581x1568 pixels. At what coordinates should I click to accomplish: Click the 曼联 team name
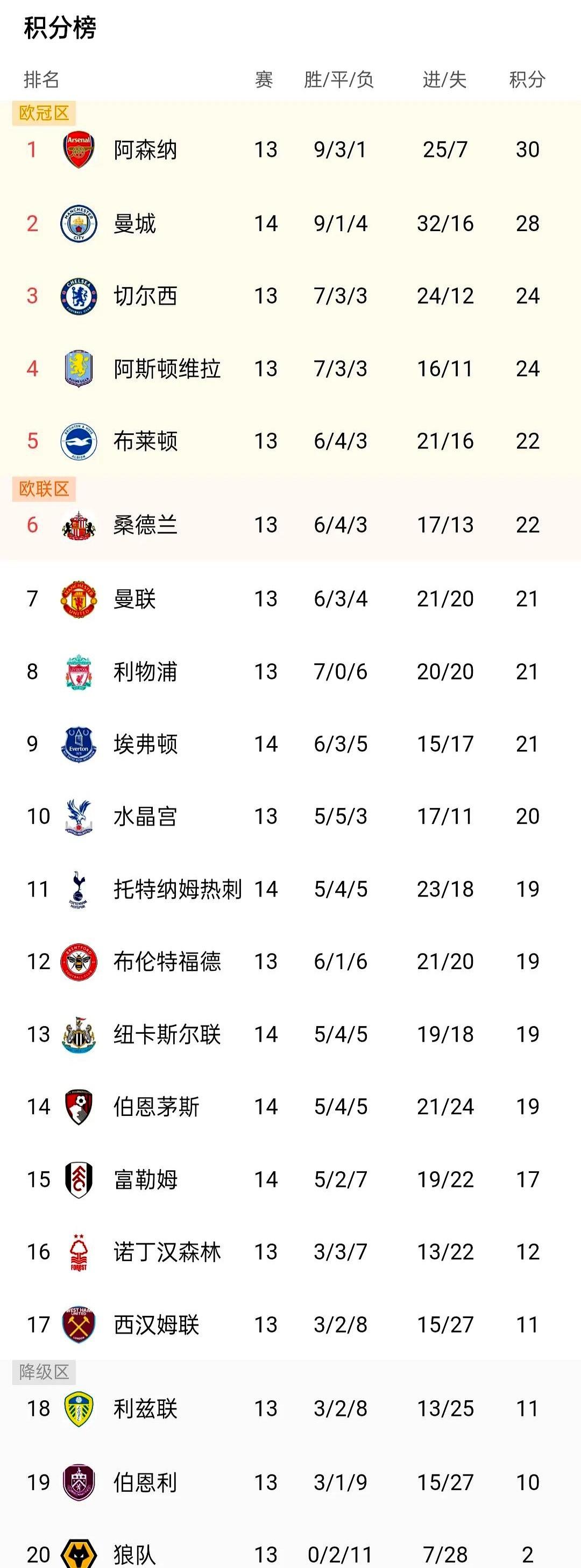tap(134, 598)
